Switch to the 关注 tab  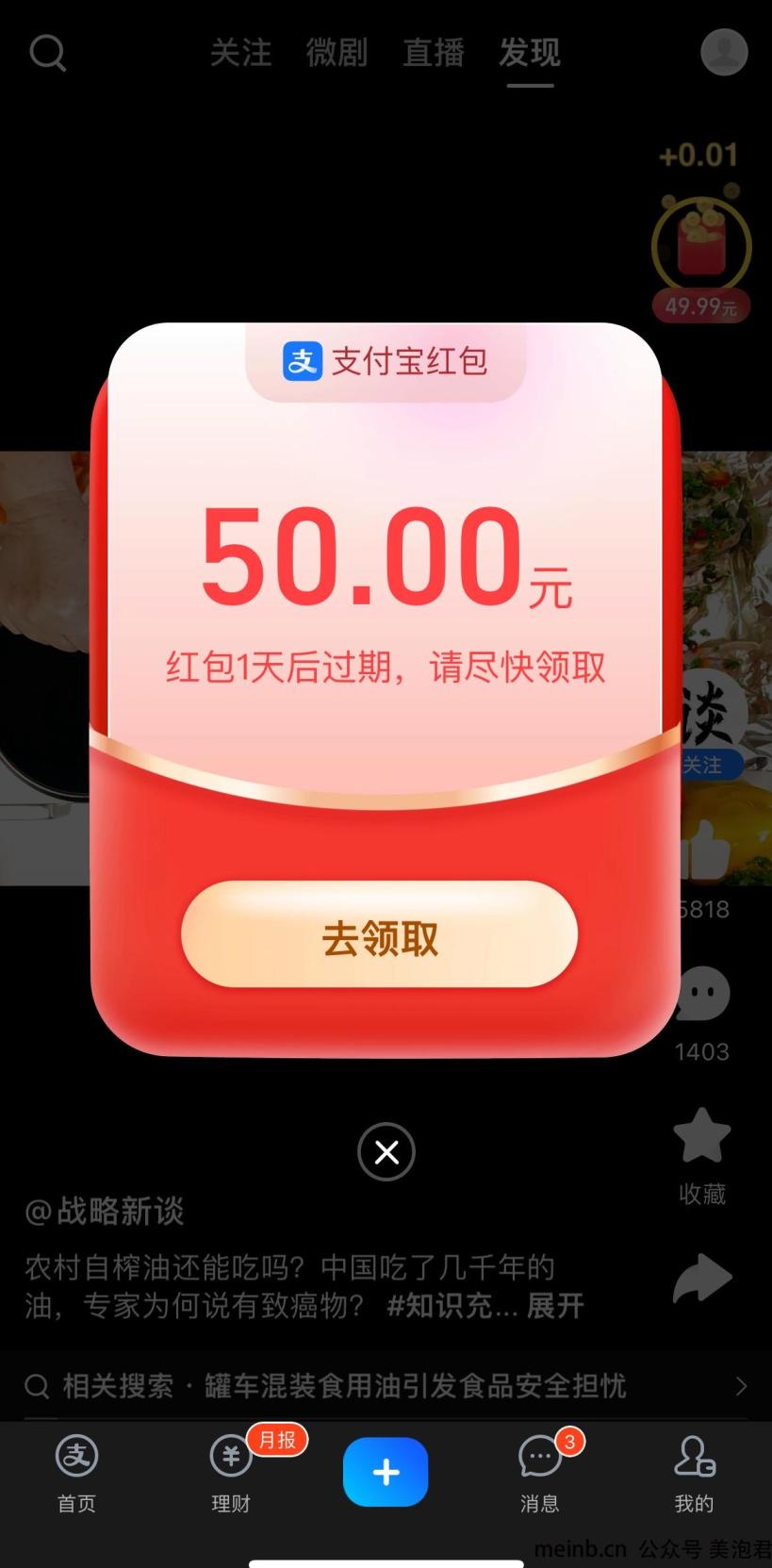tap(240, 53)
